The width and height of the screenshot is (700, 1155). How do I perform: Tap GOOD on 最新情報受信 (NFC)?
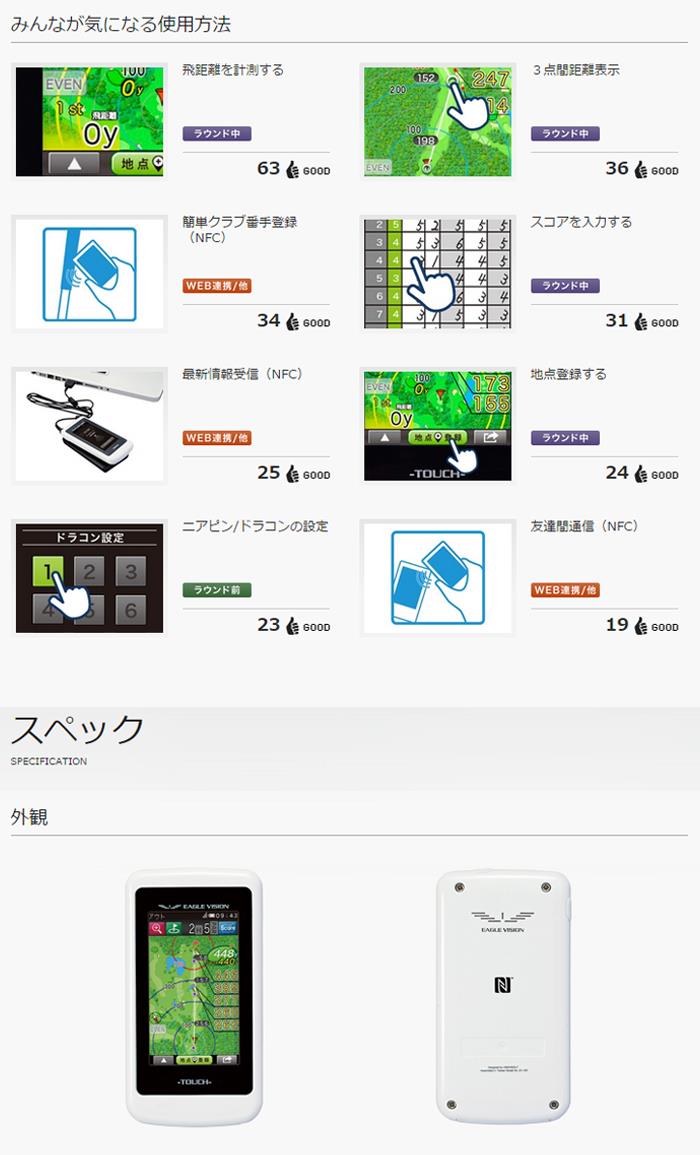308,474
